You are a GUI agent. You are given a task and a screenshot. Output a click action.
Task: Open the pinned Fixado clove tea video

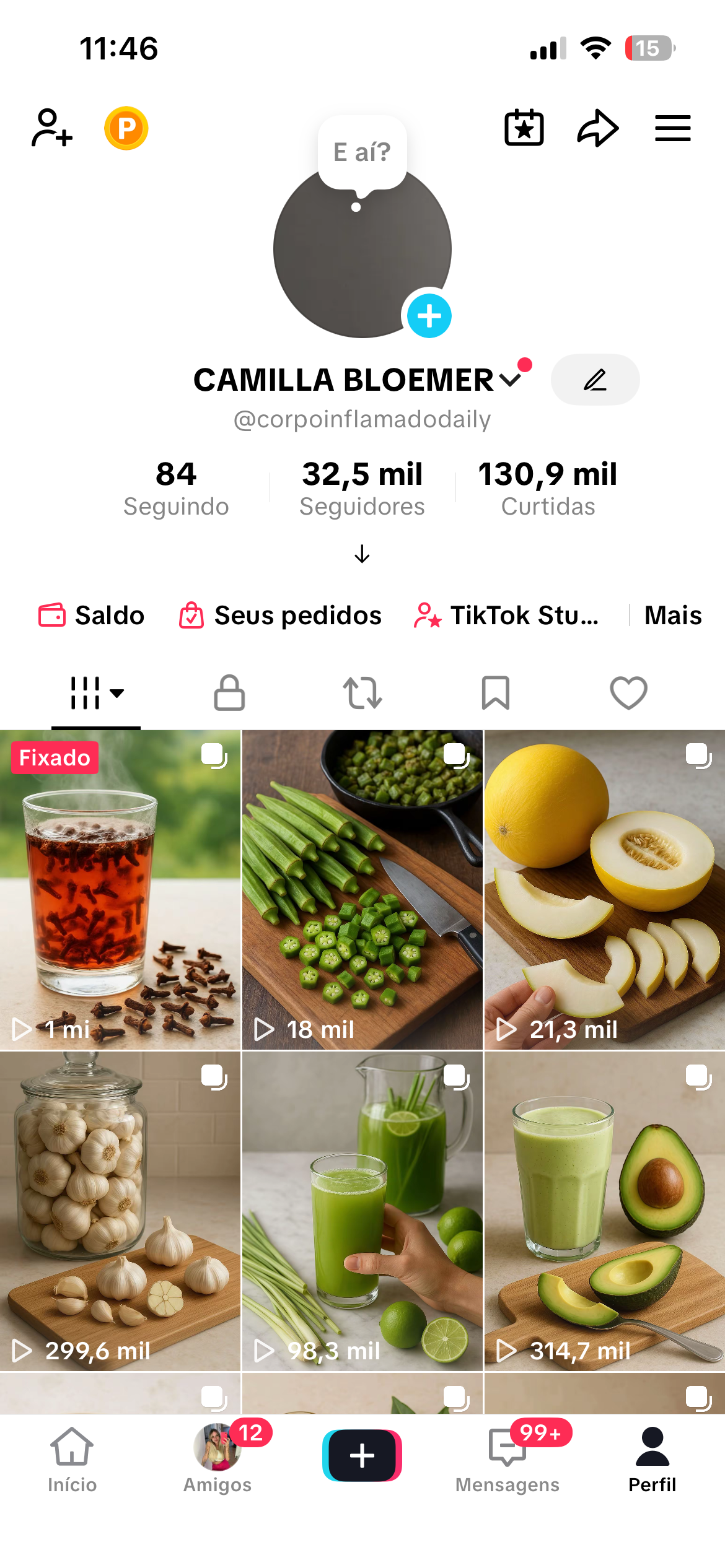[x=120, y=889]
